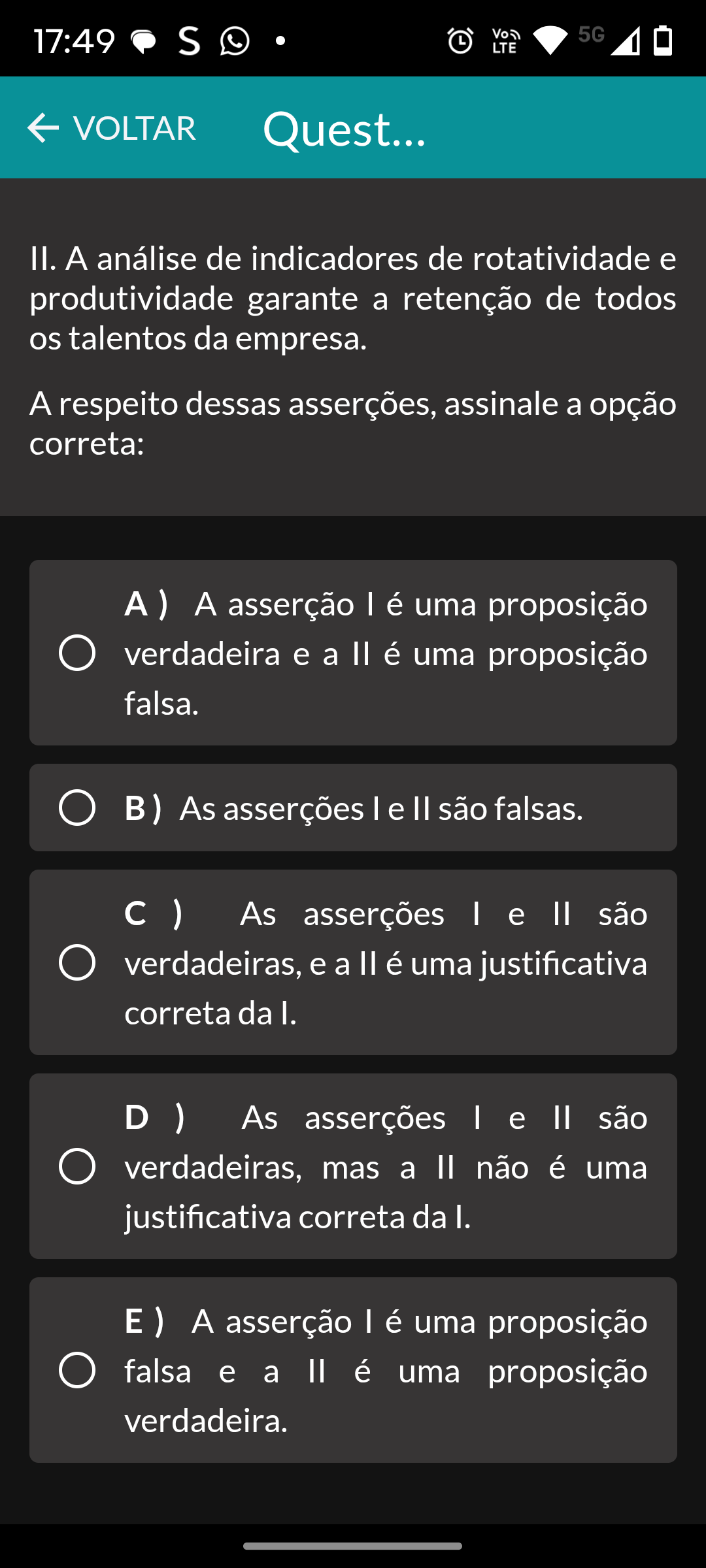Pick option C, II justifies I
706x1568 pixels.
[x=353, y=962]
